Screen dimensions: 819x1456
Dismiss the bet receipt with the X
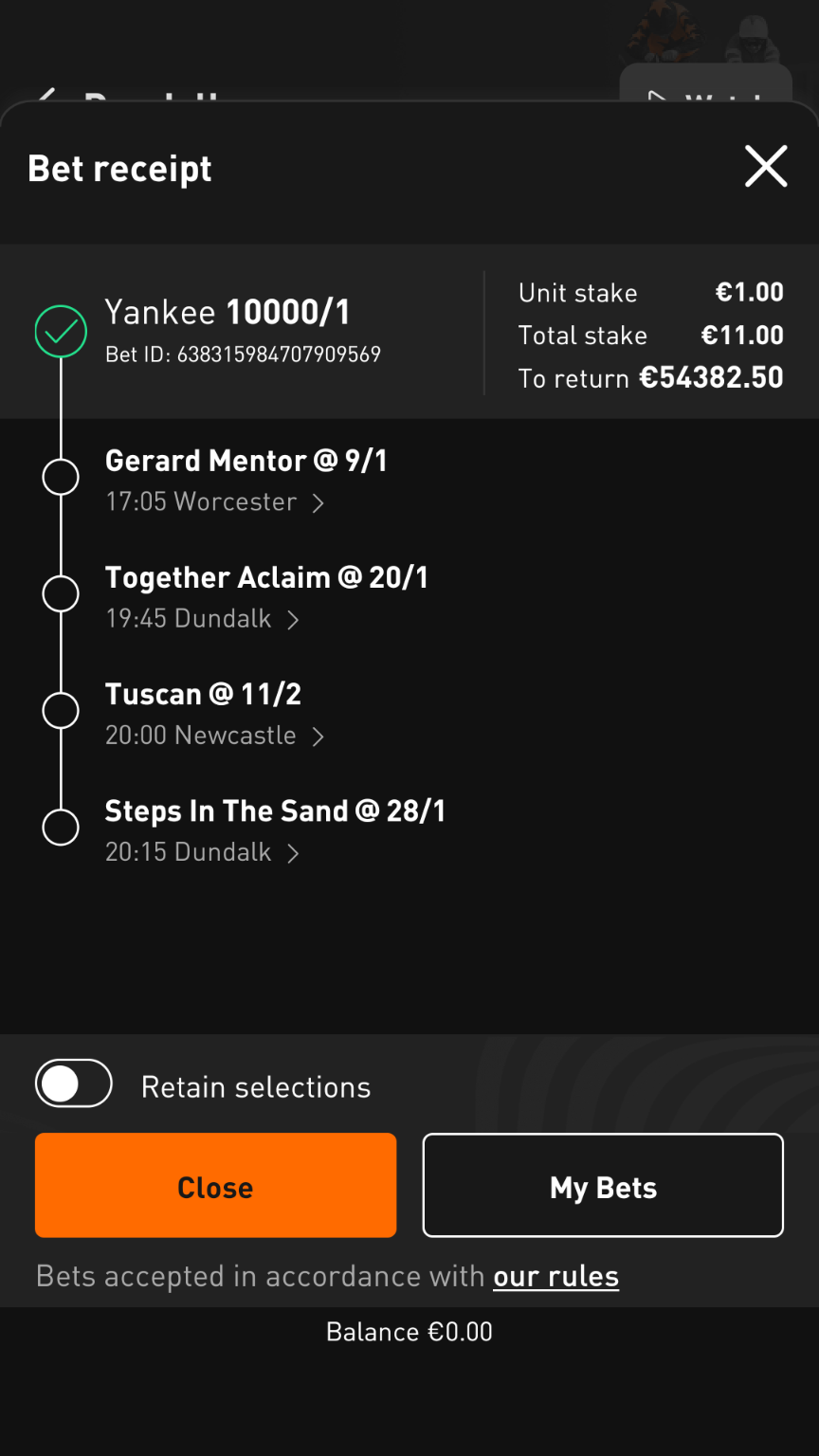click(766, 167)
